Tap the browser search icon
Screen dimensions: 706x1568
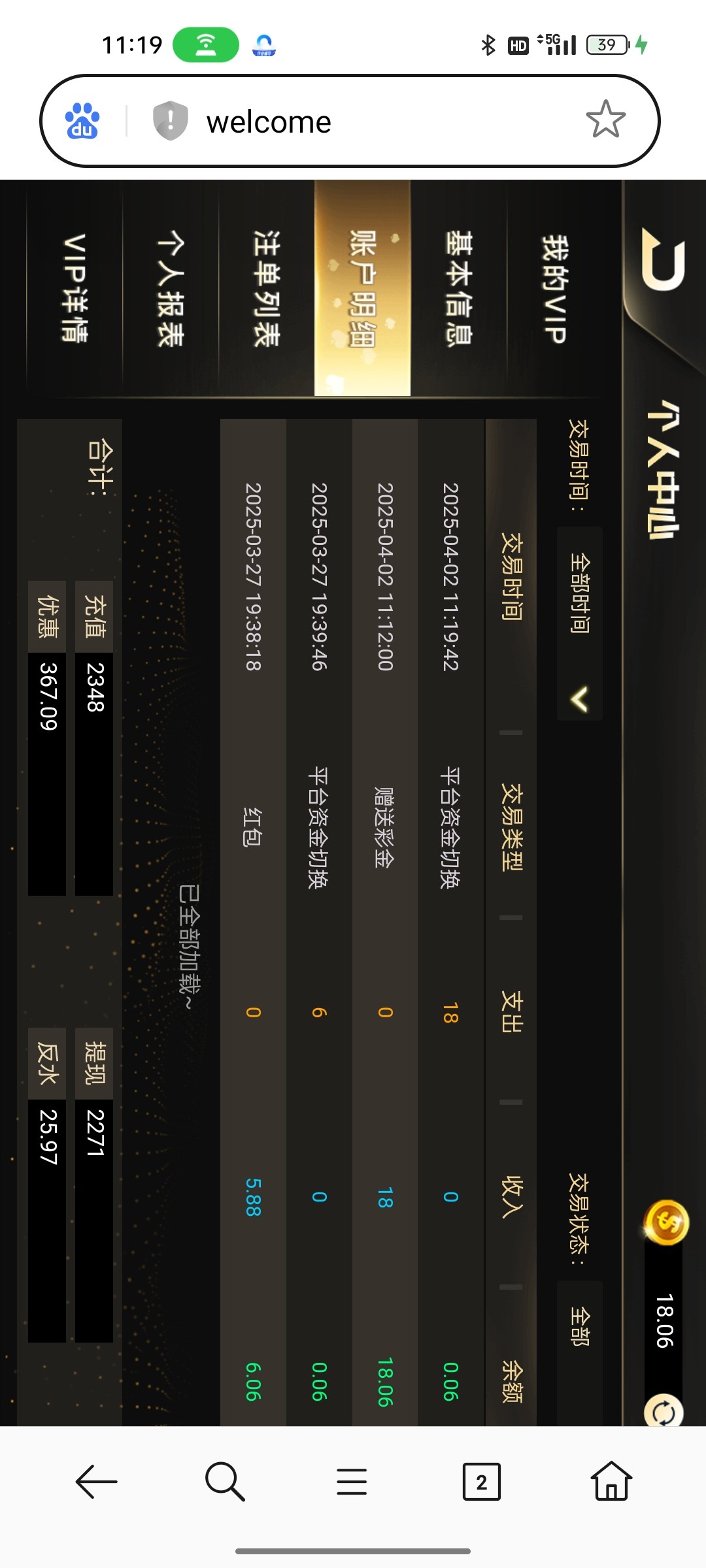click(x=225, y=1481)
